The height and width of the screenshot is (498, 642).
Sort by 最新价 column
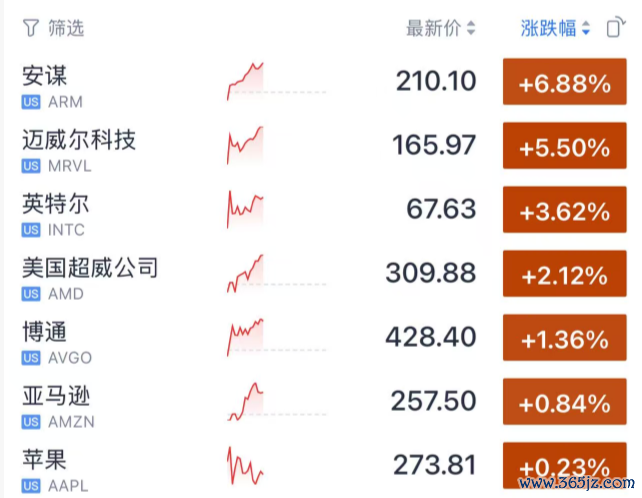point(441,28)
